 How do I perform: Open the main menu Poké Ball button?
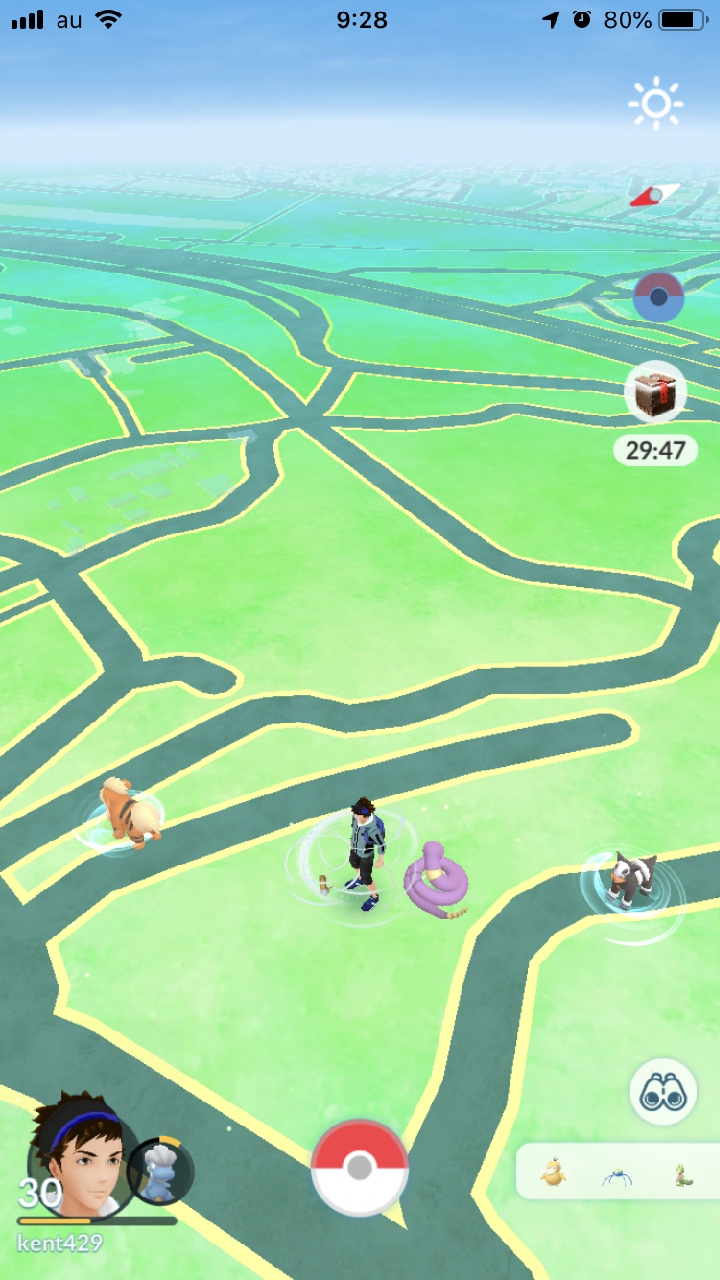(360, 1168)
